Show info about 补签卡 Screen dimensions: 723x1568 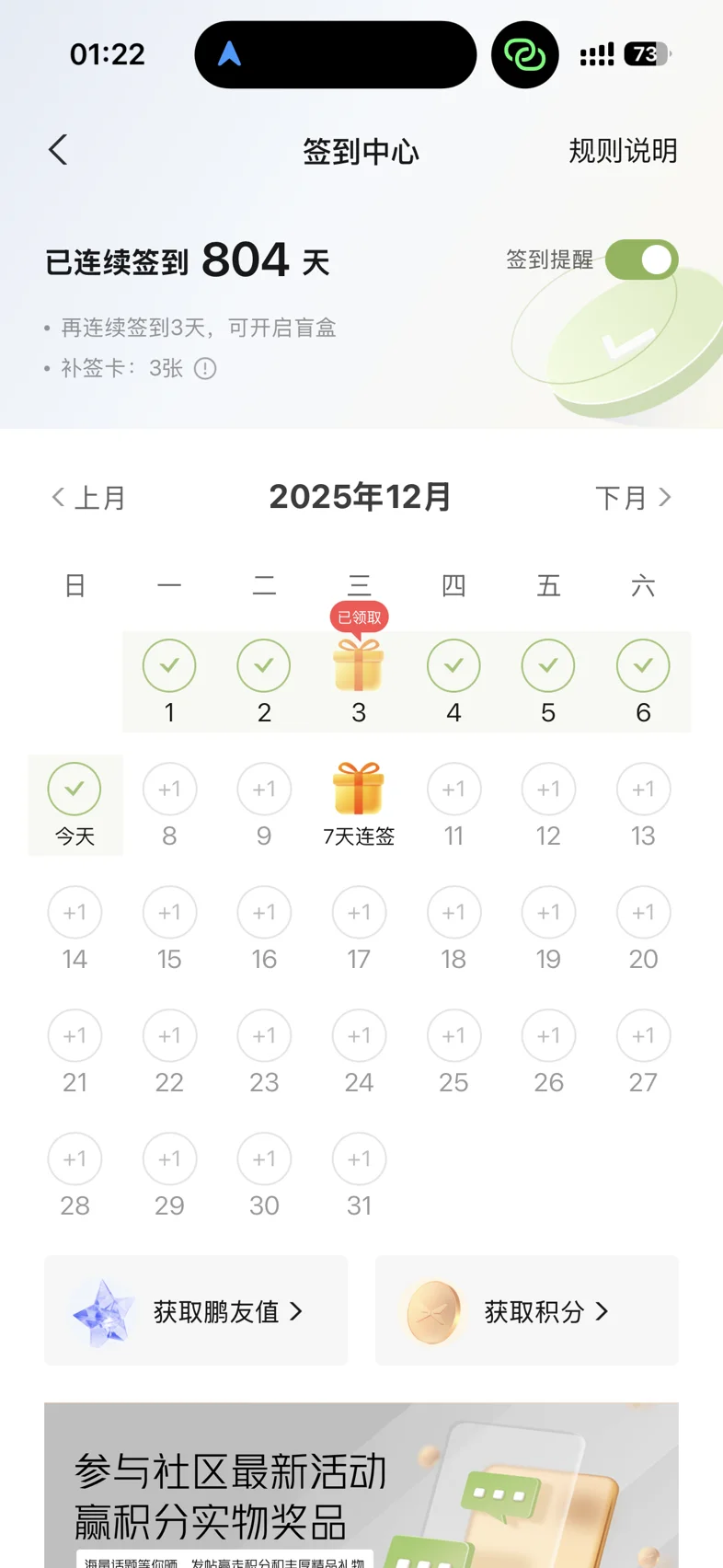[x=205, y=369]
